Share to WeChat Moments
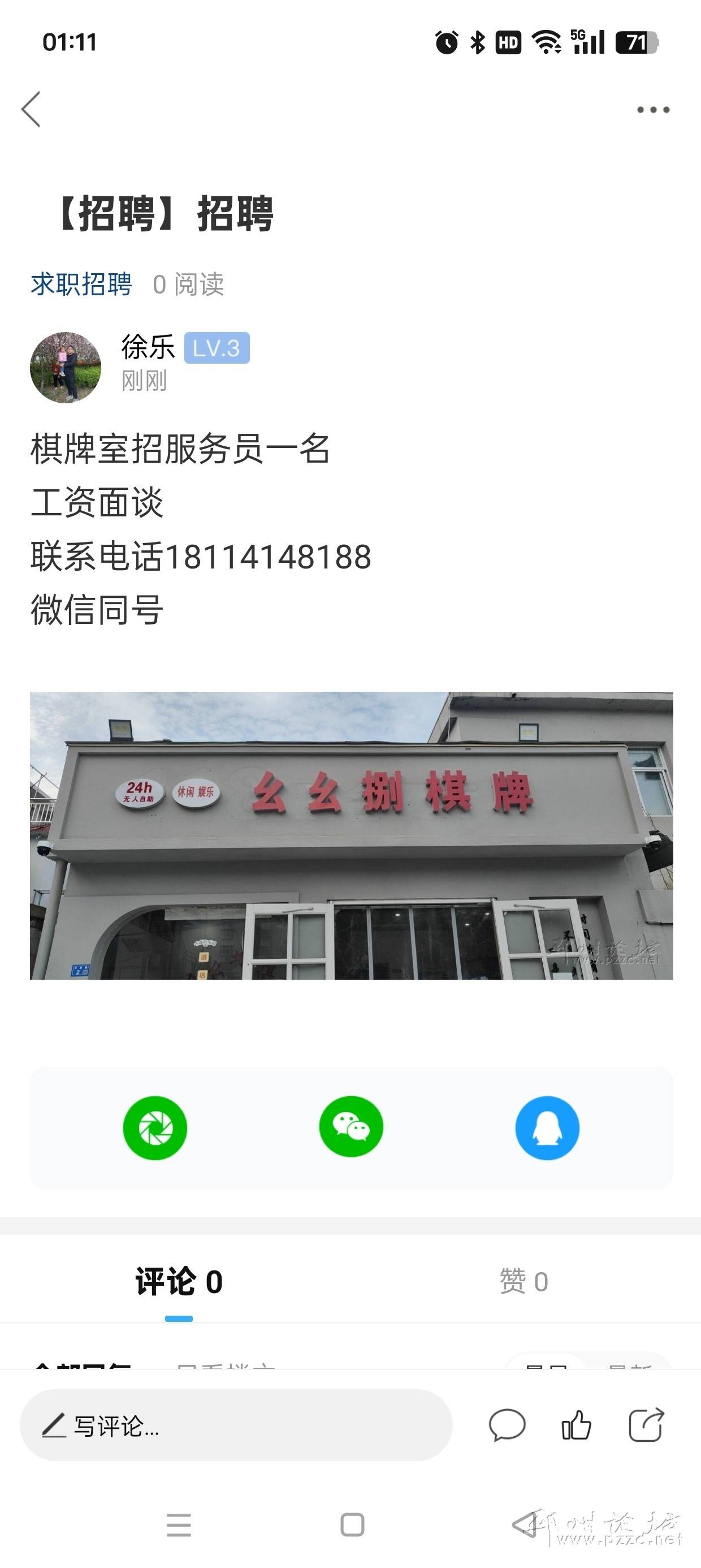The width and height of the screenshot is (701, 1568). [155, 1127]
